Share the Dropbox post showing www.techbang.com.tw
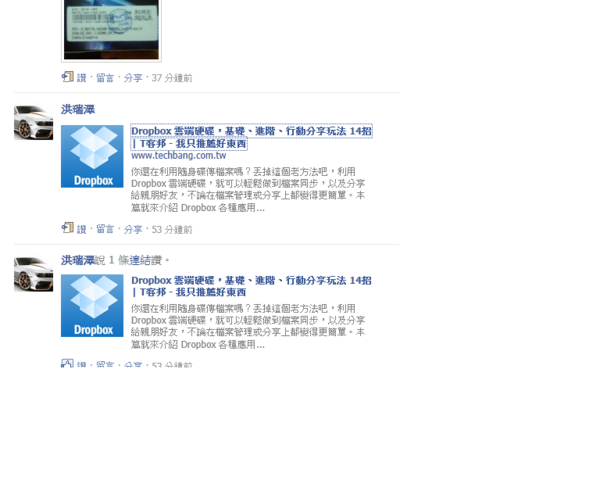This screenshot has width=600, height=480. pos(133,229)
